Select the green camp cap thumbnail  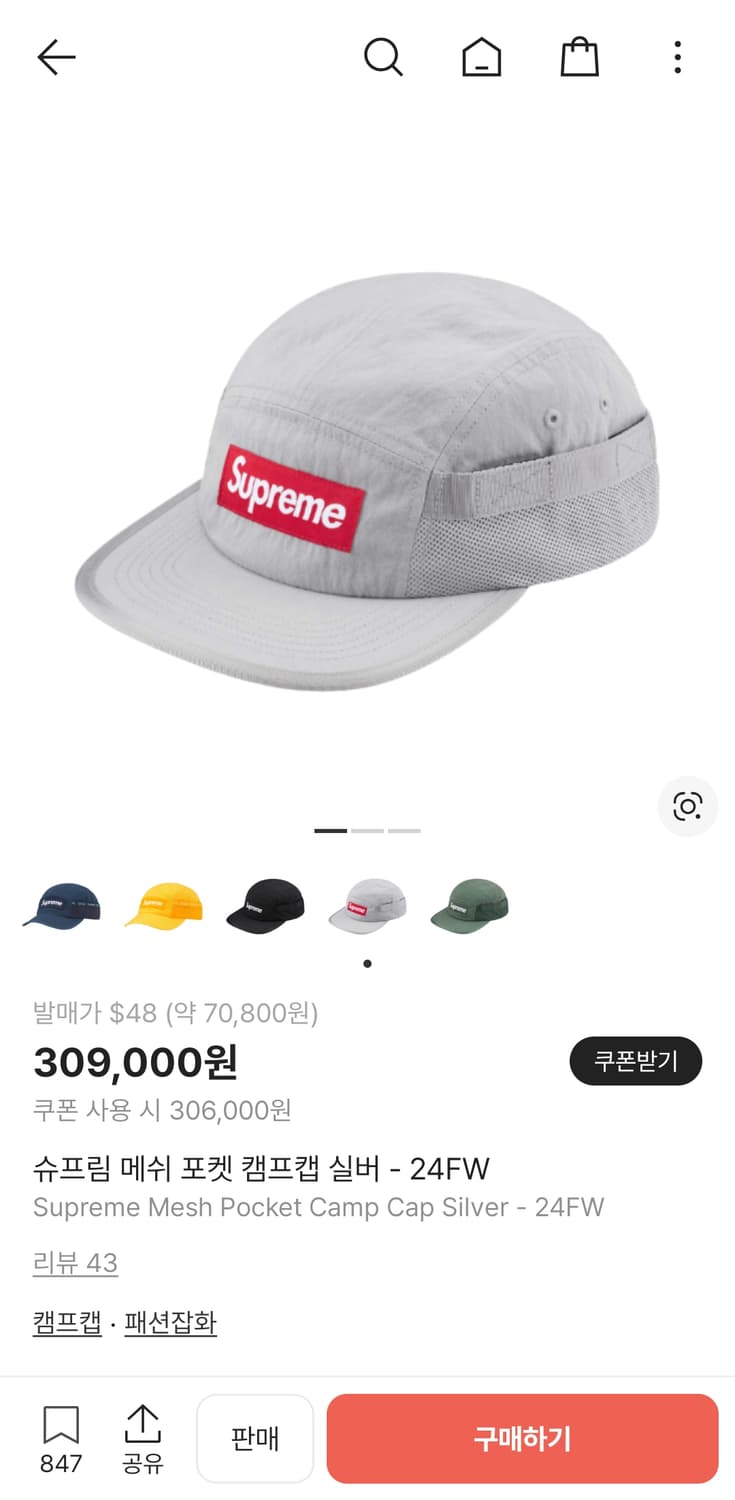pos(469,905)
